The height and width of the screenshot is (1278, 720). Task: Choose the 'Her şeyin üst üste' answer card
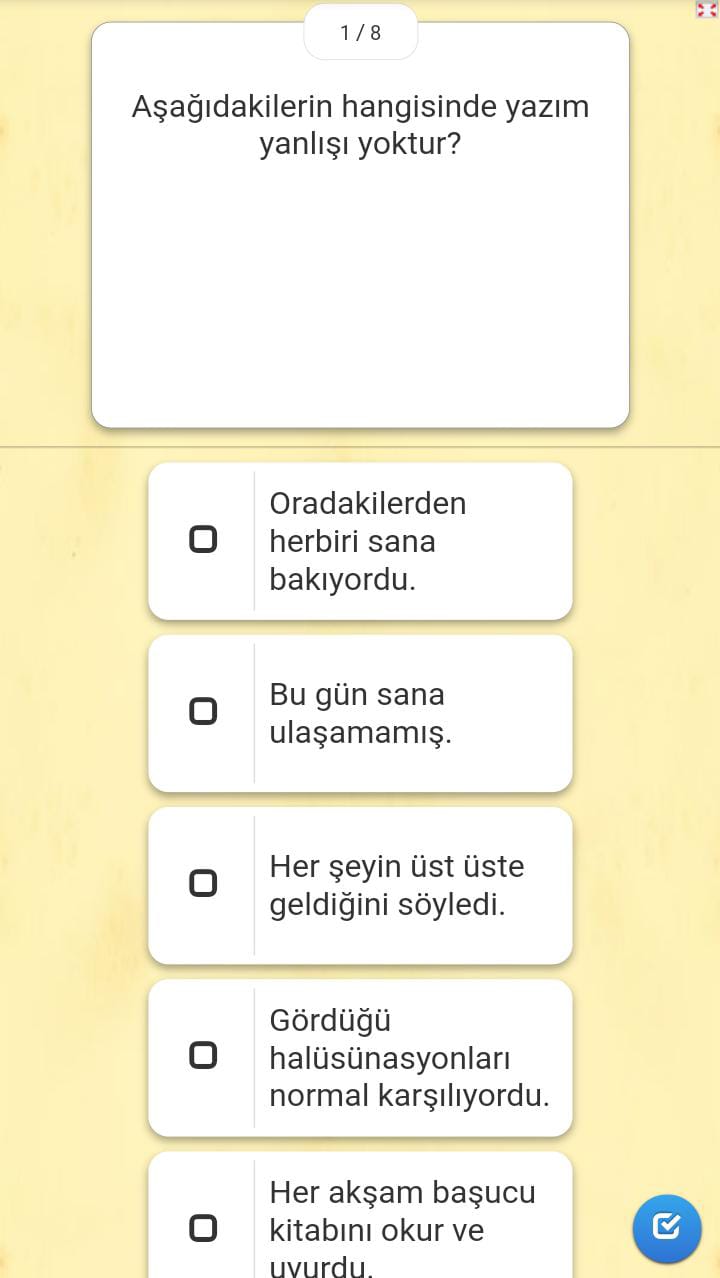point(360,884)
